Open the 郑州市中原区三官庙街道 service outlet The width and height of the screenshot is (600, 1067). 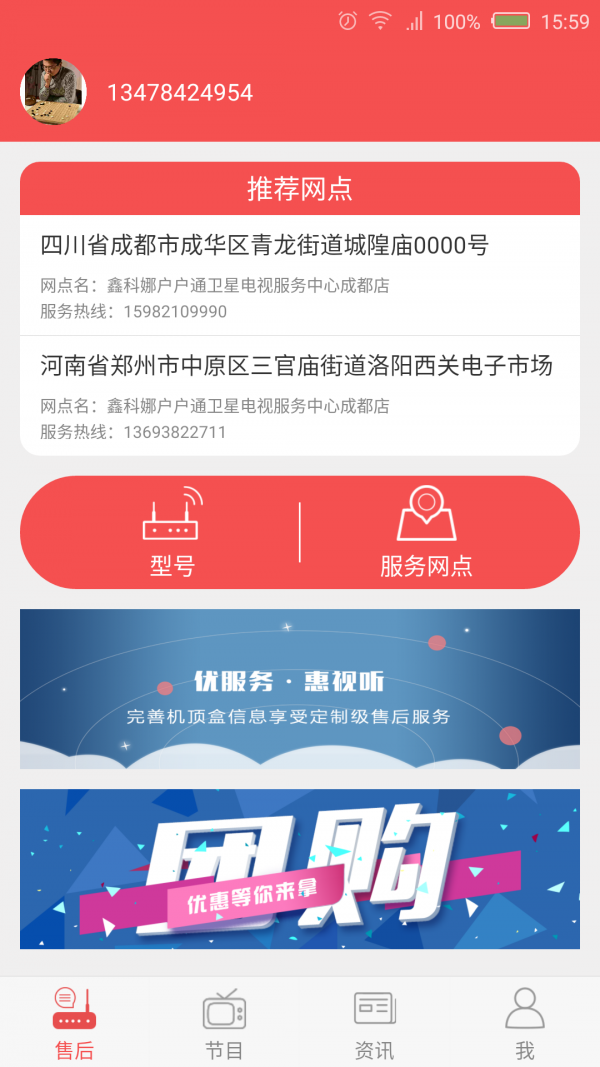click(x=300, y=396)
